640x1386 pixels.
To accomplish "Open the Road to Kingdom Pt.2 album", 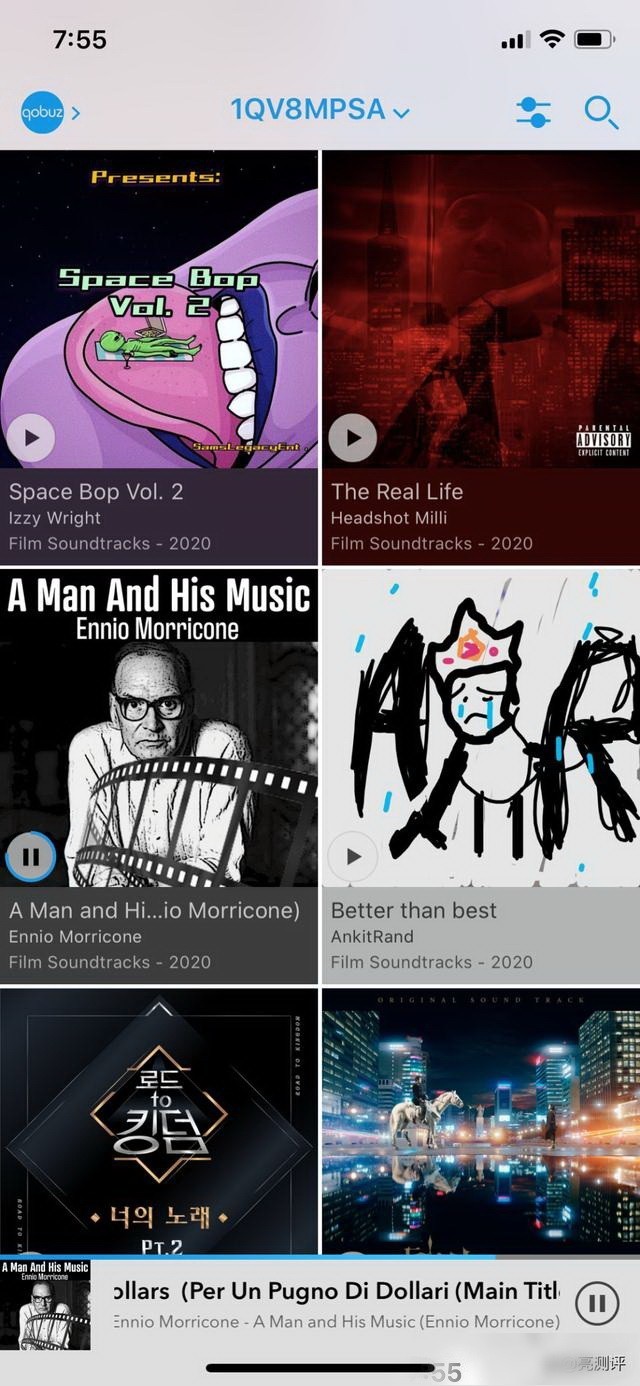I will (158, 1120).
